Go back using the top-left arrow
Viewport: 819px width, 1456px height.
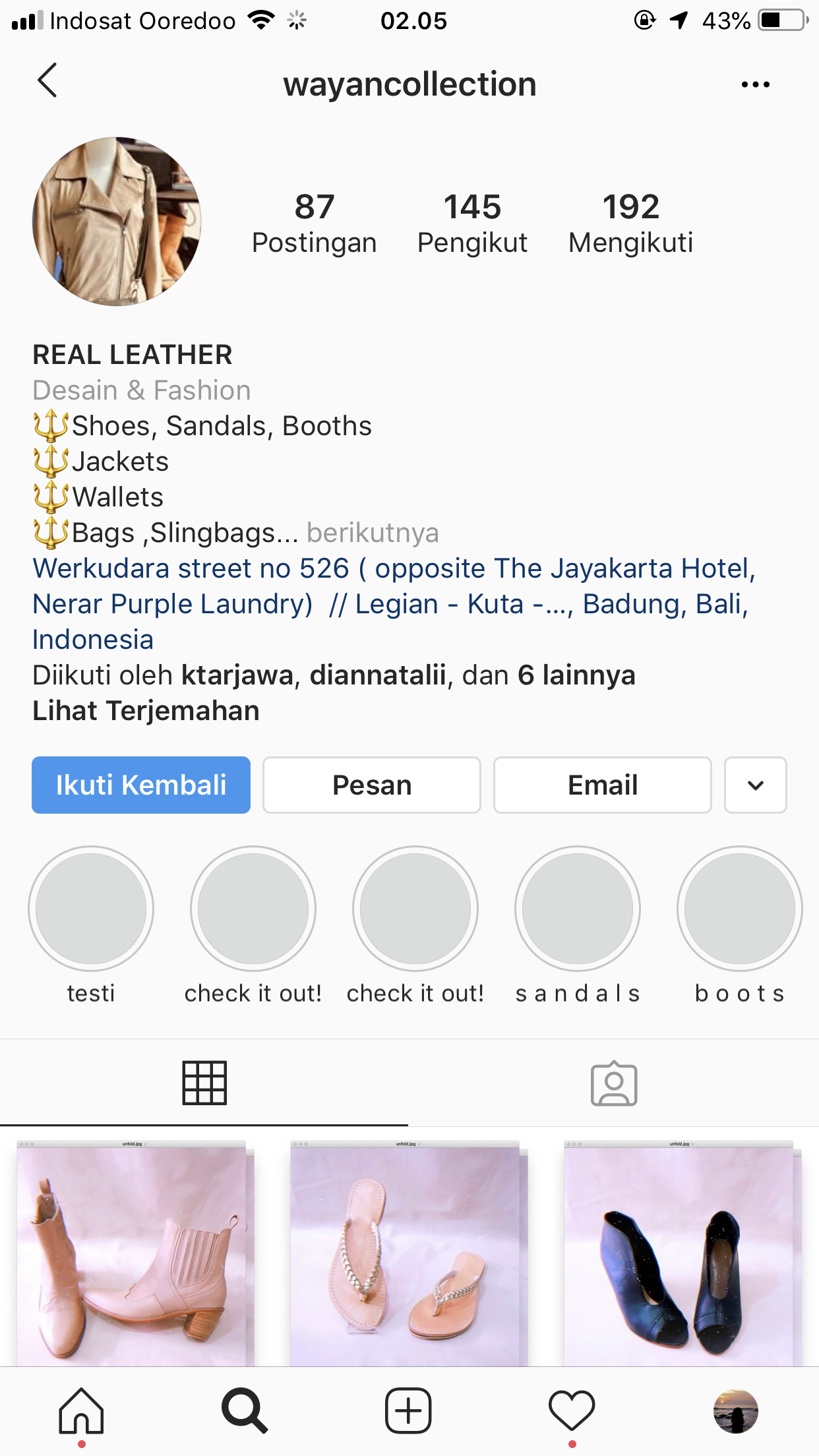coord(47,82)
